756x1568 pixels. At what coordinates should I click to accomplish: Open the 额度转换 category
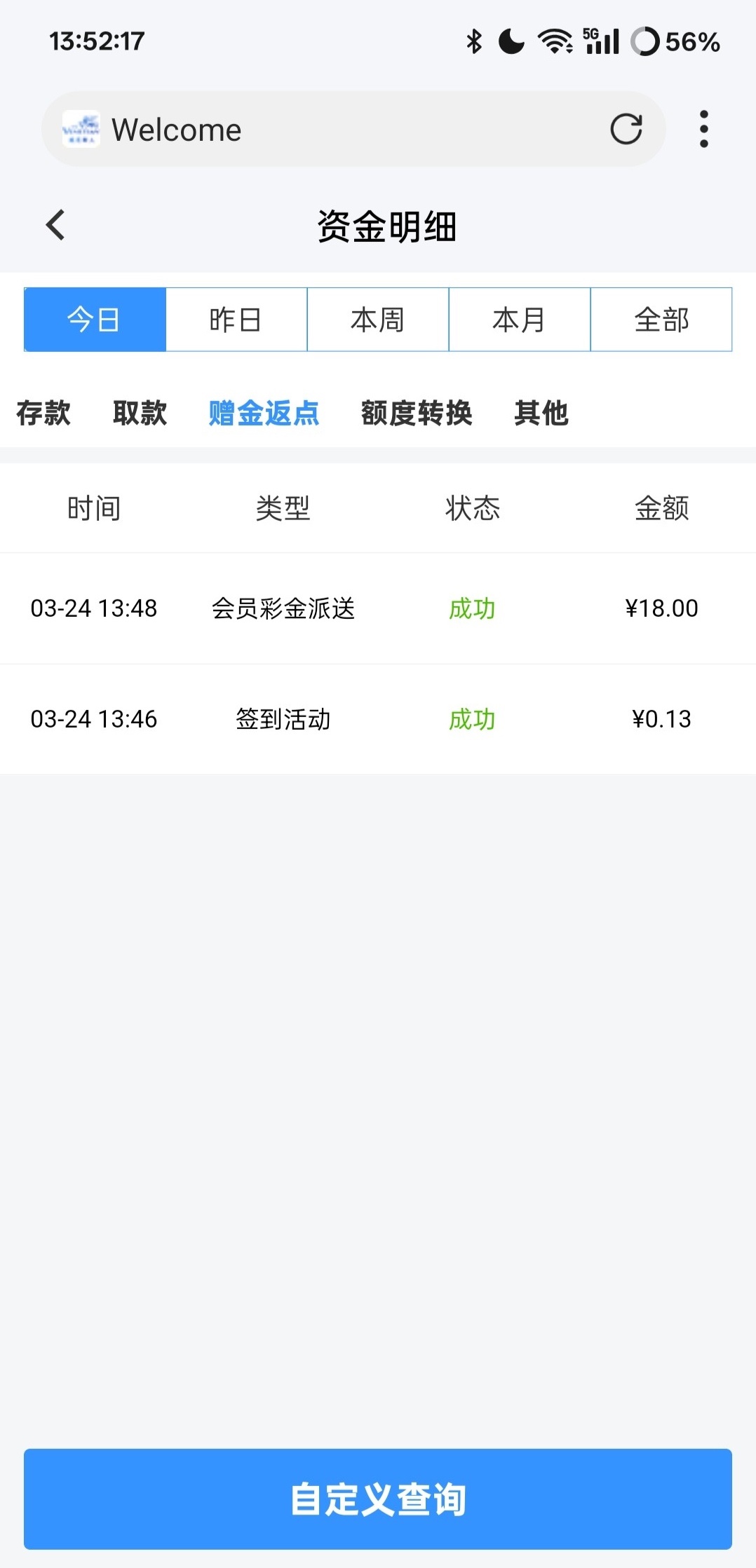coord(417,413)
